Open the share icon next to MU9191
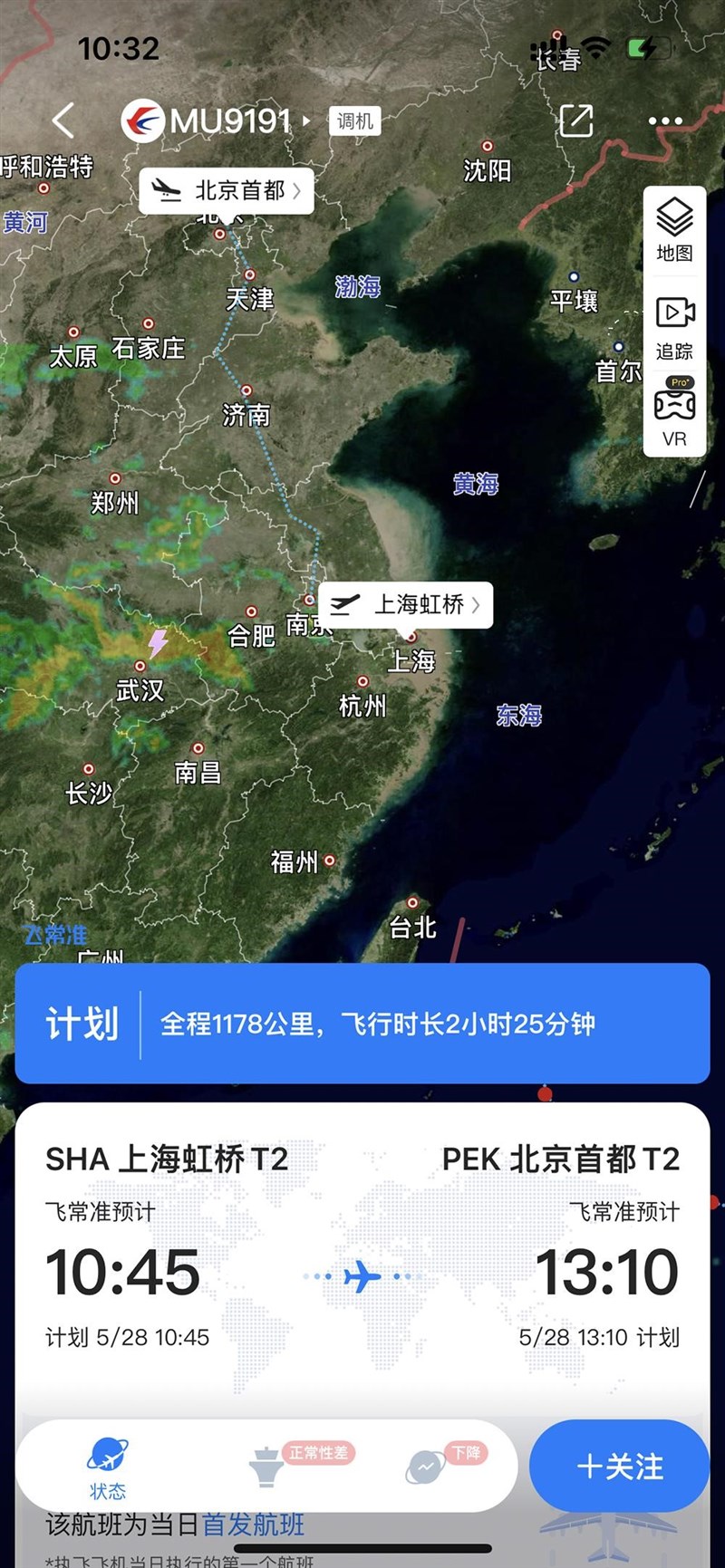The image size is (725, 1568). [x=575, y=120]
